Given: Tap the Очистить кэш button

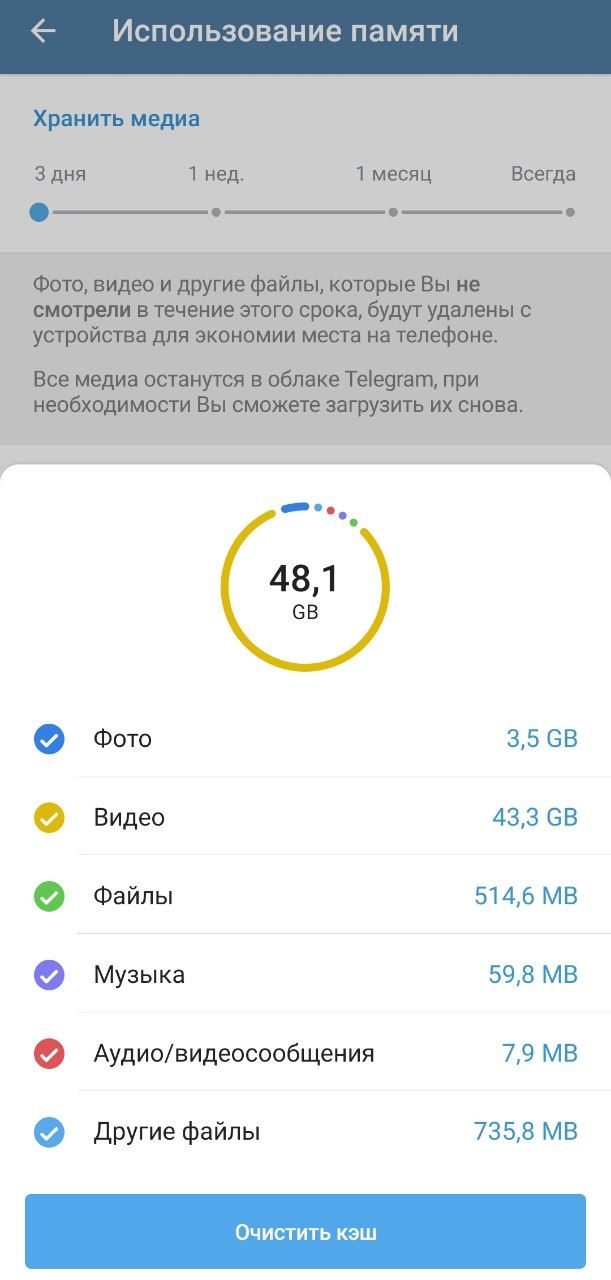Looking at the screenshot, I should click(x=305, y=1232).
